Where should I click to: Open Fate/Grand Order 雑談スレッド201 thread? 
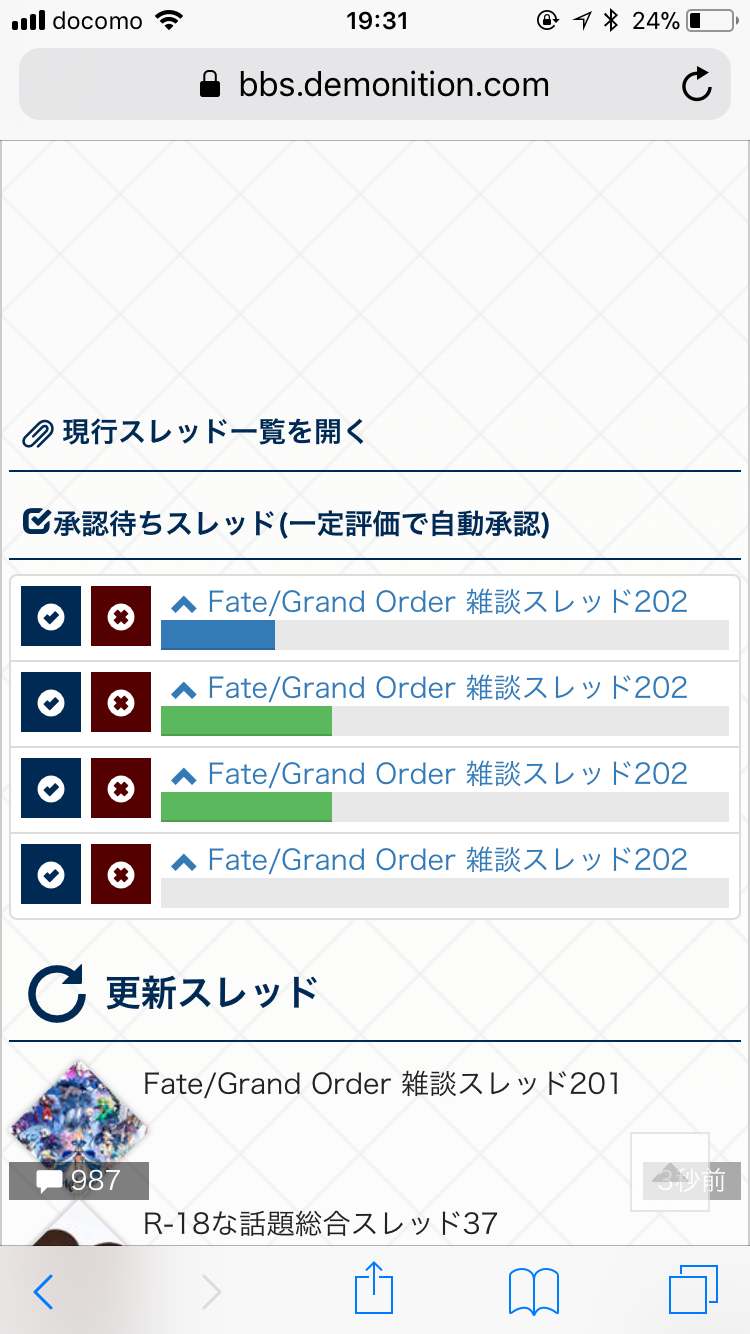(381, 1084)
